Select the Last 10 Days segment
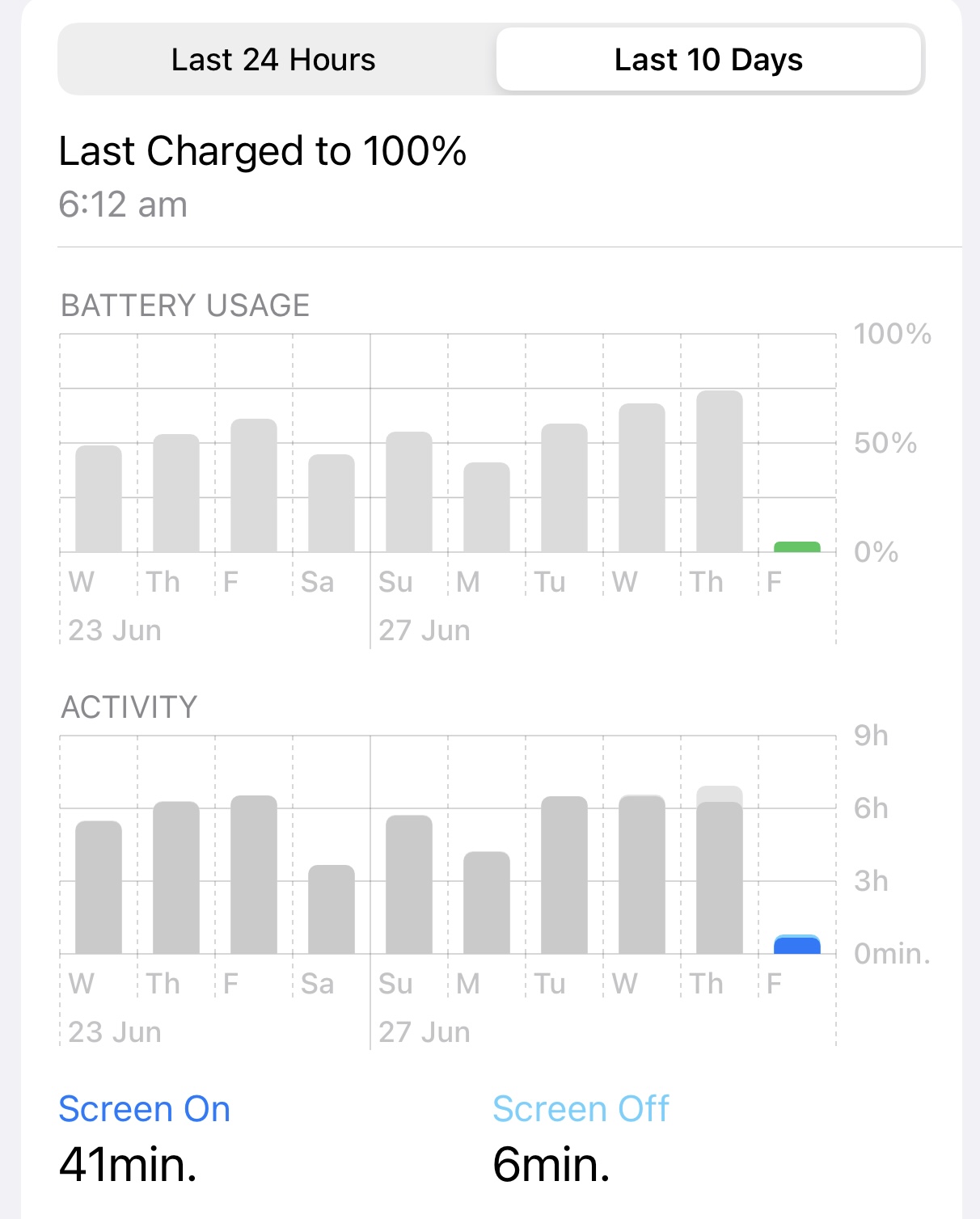980x1219 pixels. click(708, 60)
